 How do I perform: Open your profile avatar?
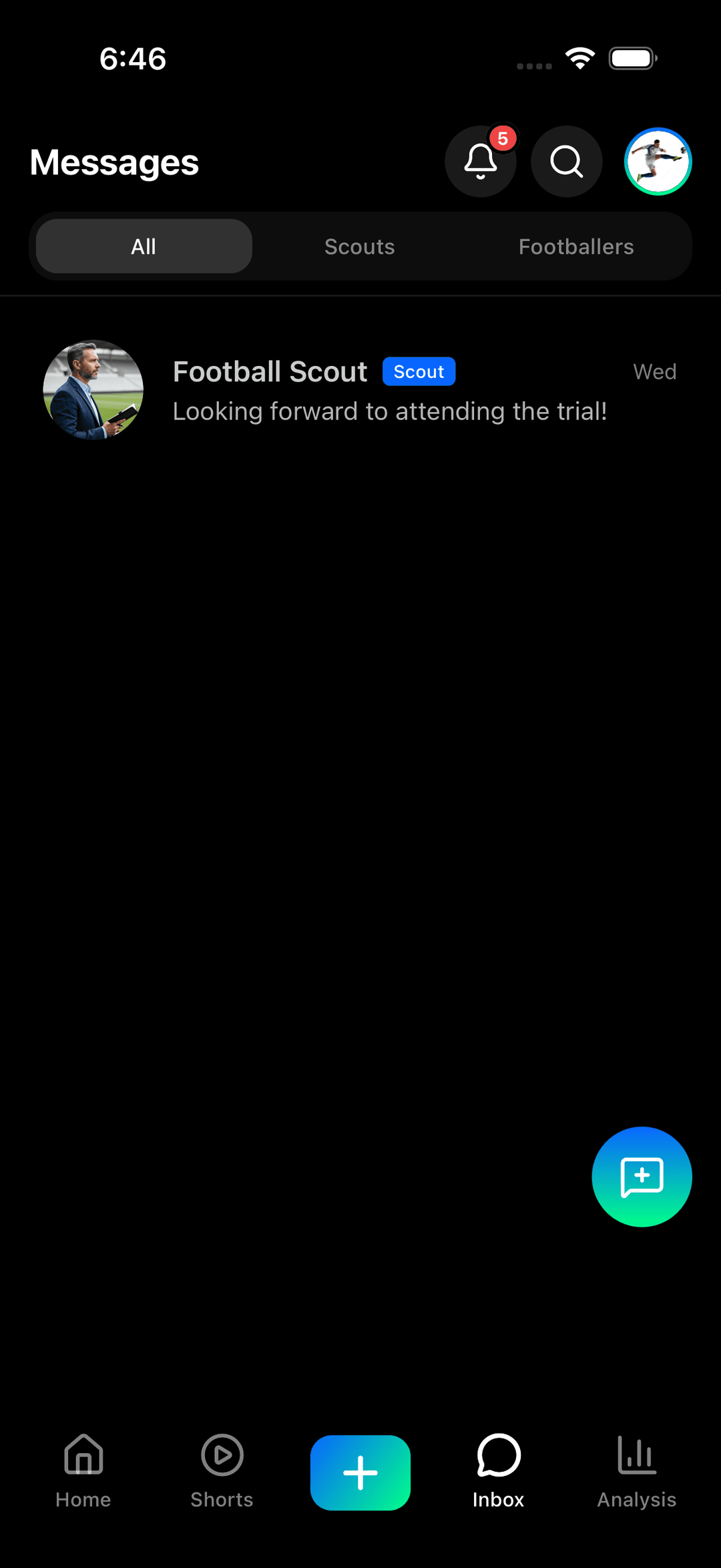click(x=658, y=162)
